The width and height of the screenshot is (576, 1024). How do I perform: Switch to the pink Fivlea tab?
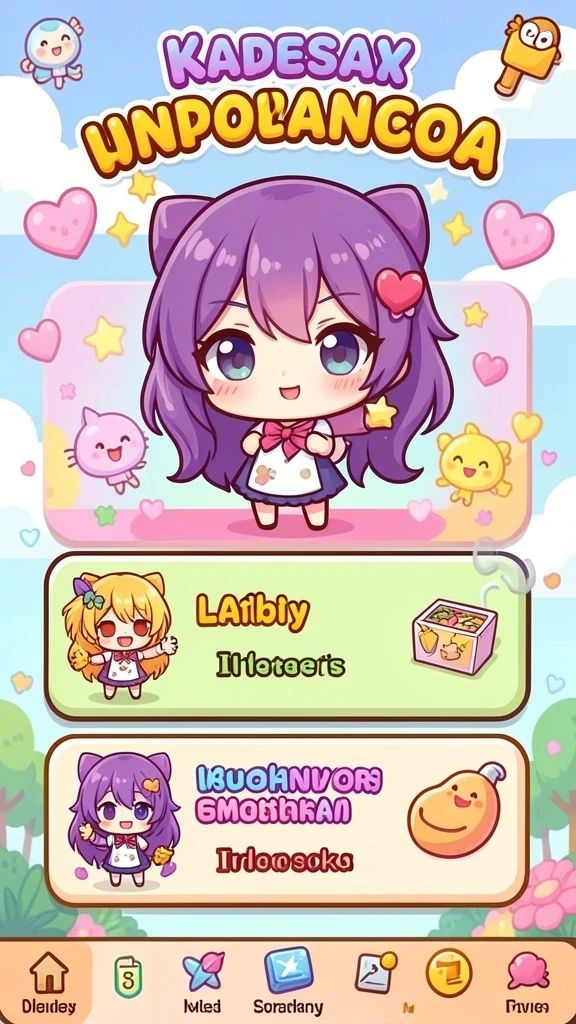coord(527,982)
